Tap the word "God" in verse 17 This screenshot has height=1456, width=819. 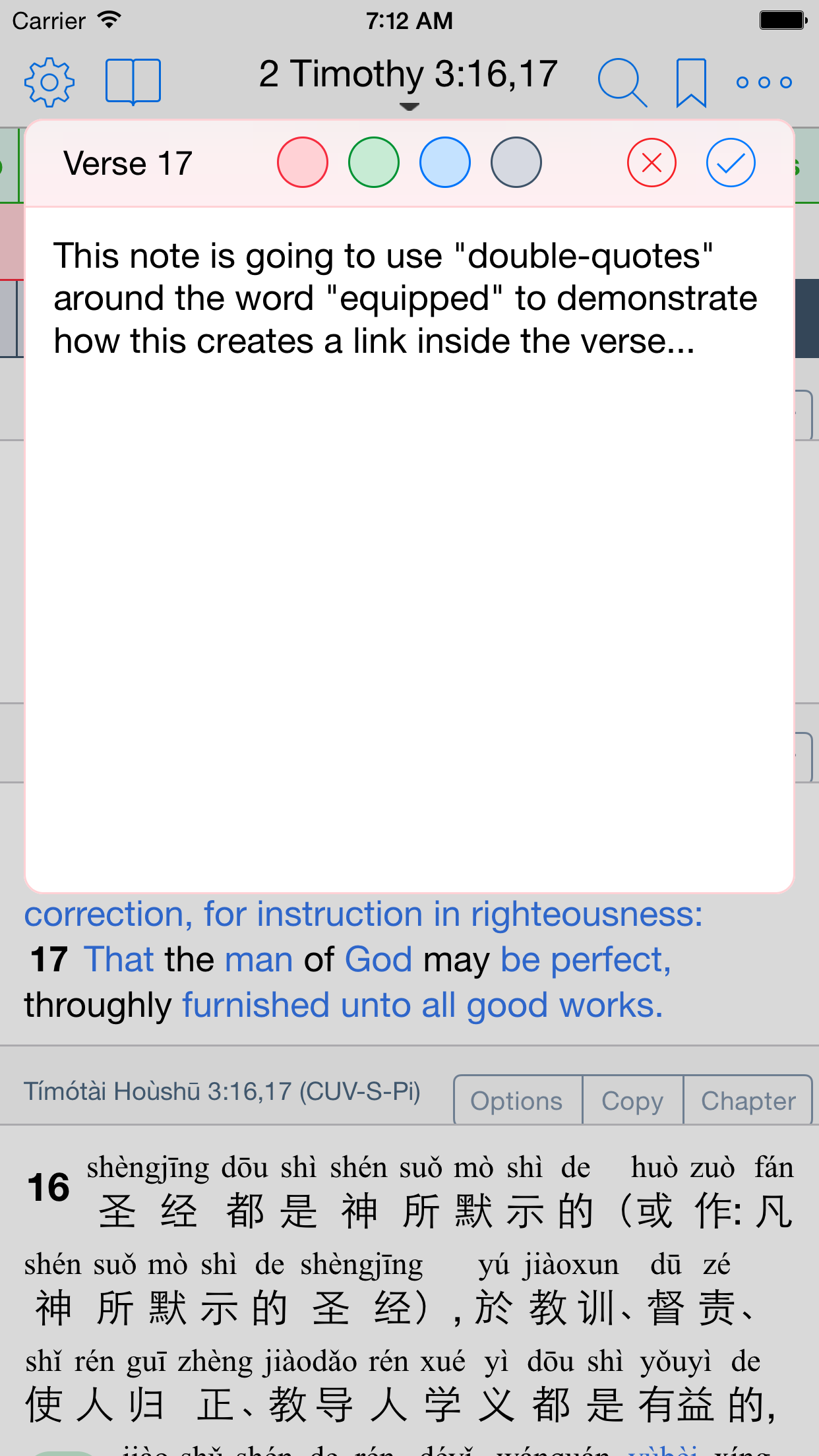click(x=379, y=959)
